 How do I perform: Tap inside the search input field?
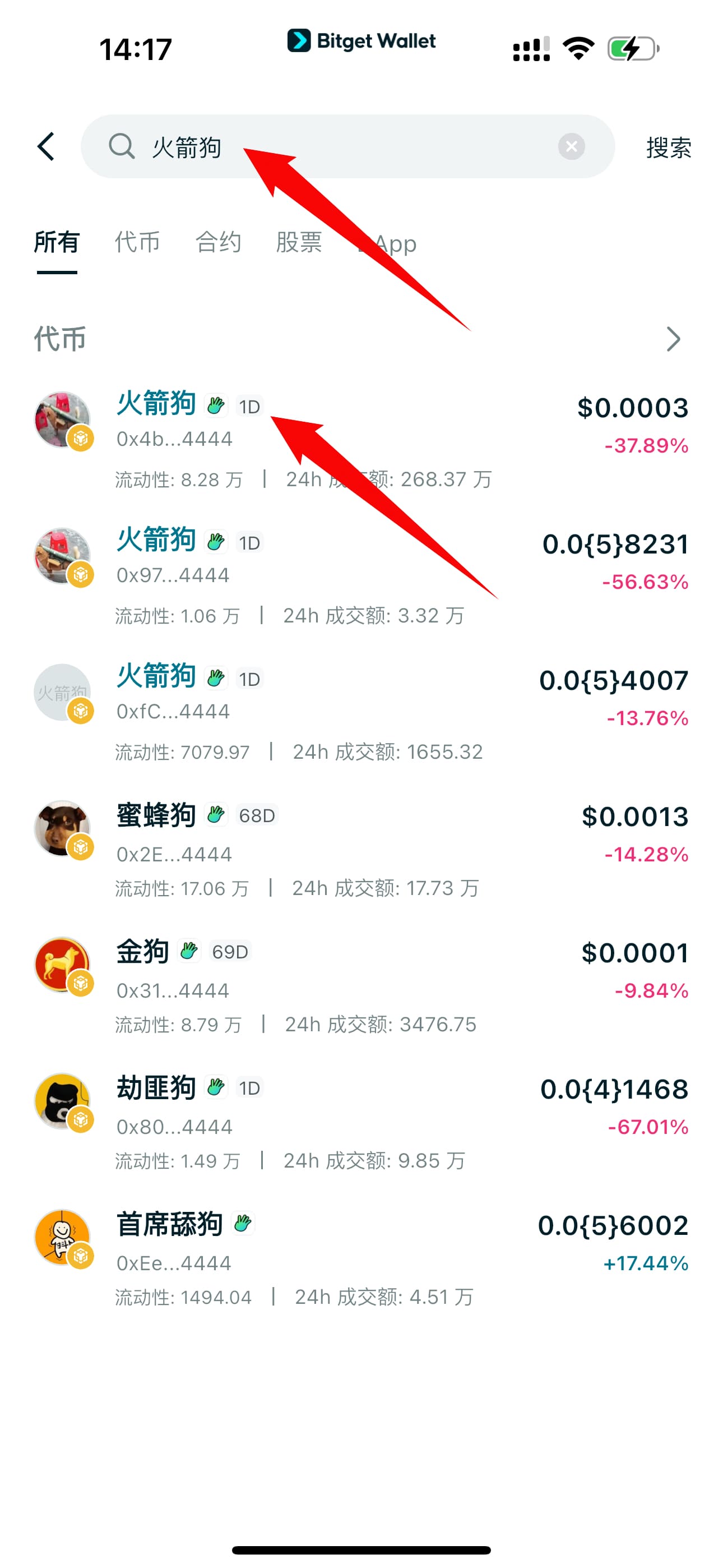335,146
